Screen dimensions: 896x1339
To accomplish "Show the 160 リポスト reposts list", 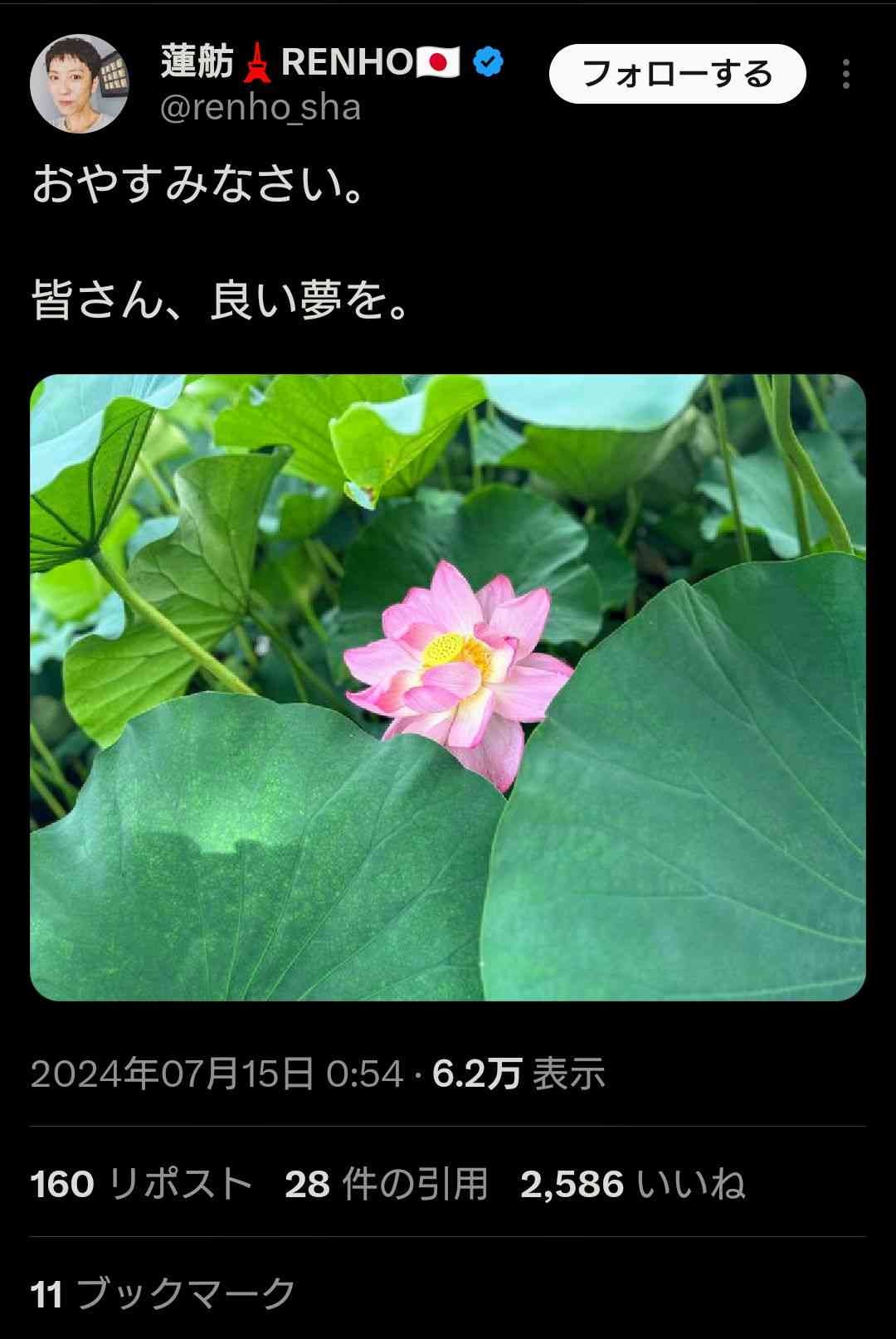I will click(x=141, y=1184).
